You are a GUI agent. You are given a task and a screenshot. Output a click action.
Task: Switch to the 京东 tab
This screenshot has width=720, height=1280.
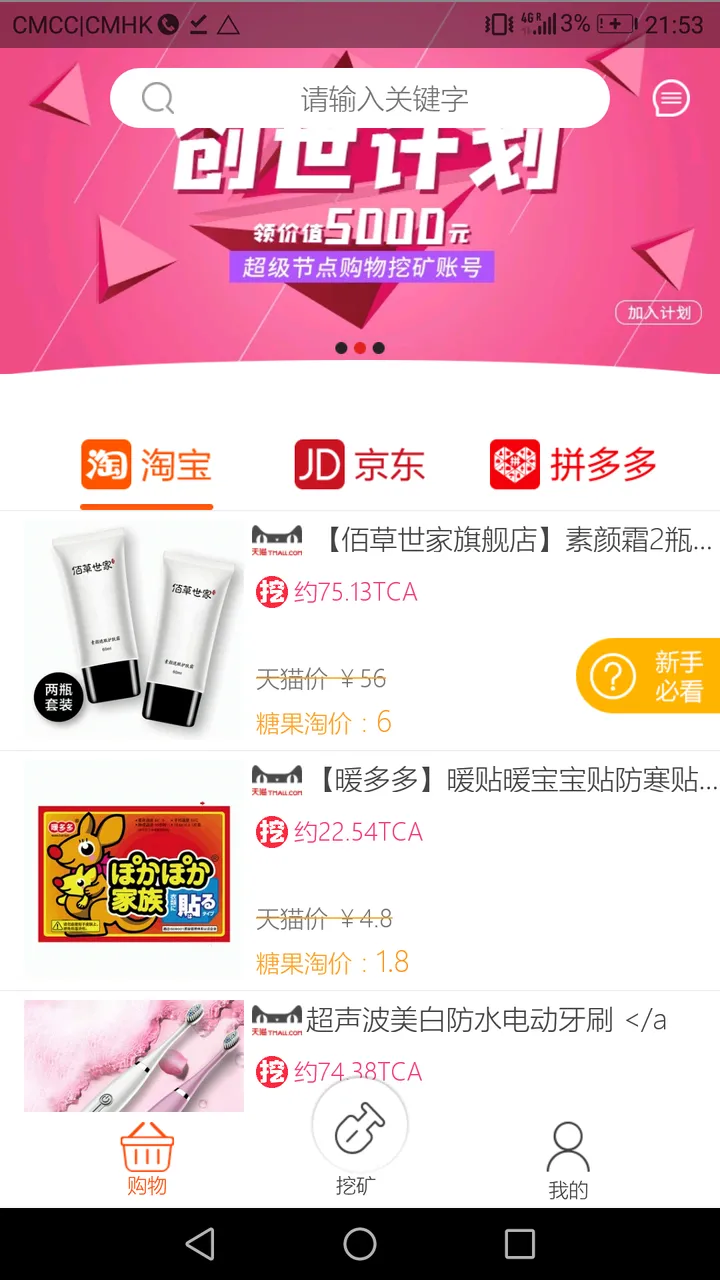tap(360, 465)
